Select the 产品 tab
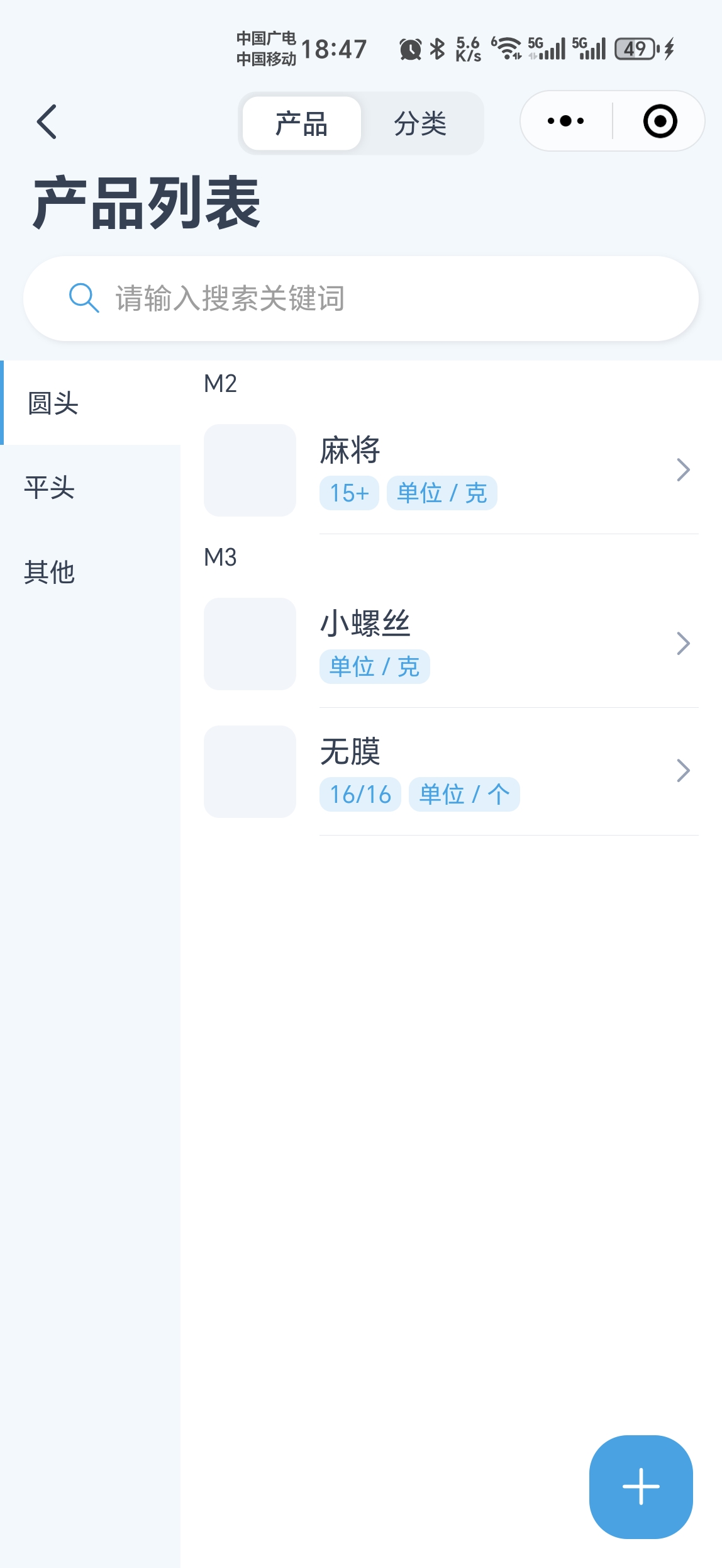This screenshot has height=1568, width=722. 301,123
